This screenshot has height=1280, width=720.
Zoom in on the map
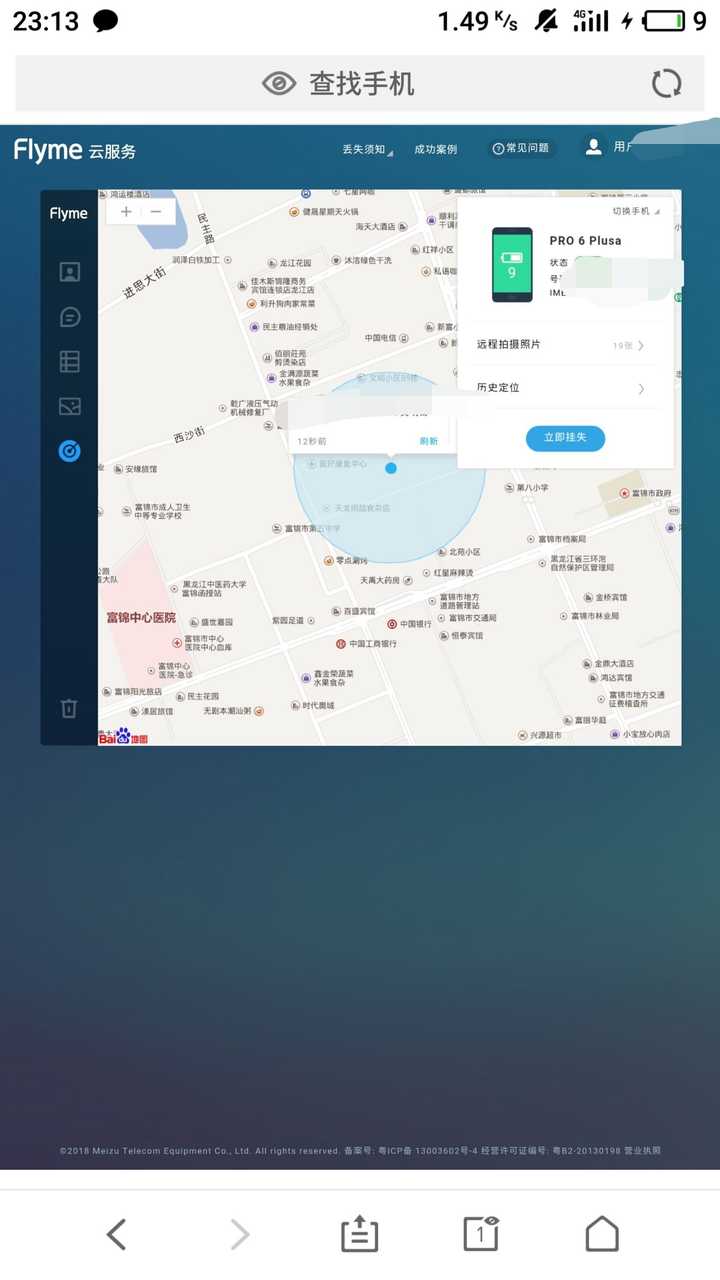(126, 212)
